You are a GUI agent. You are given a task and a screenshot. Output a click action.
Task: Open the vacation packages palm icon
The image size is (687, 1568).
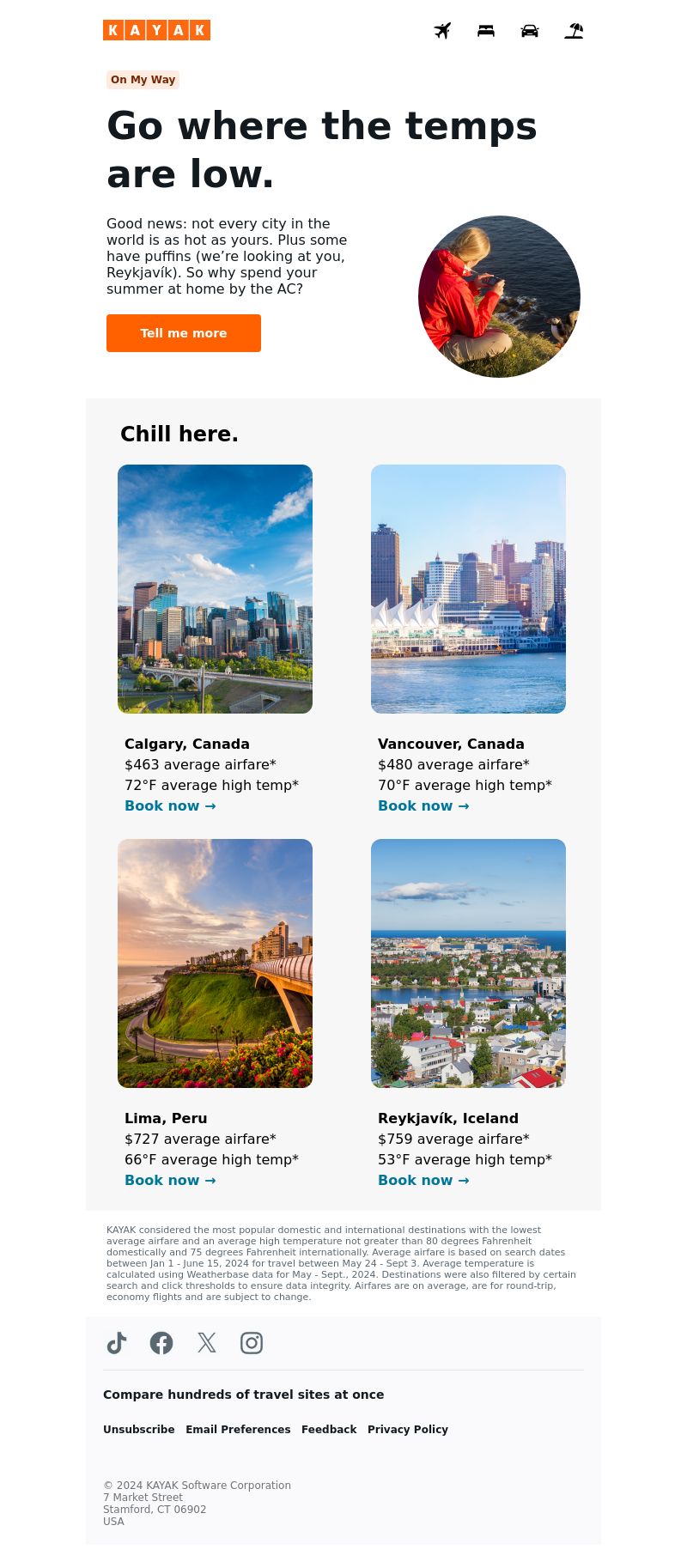(574, 31)
